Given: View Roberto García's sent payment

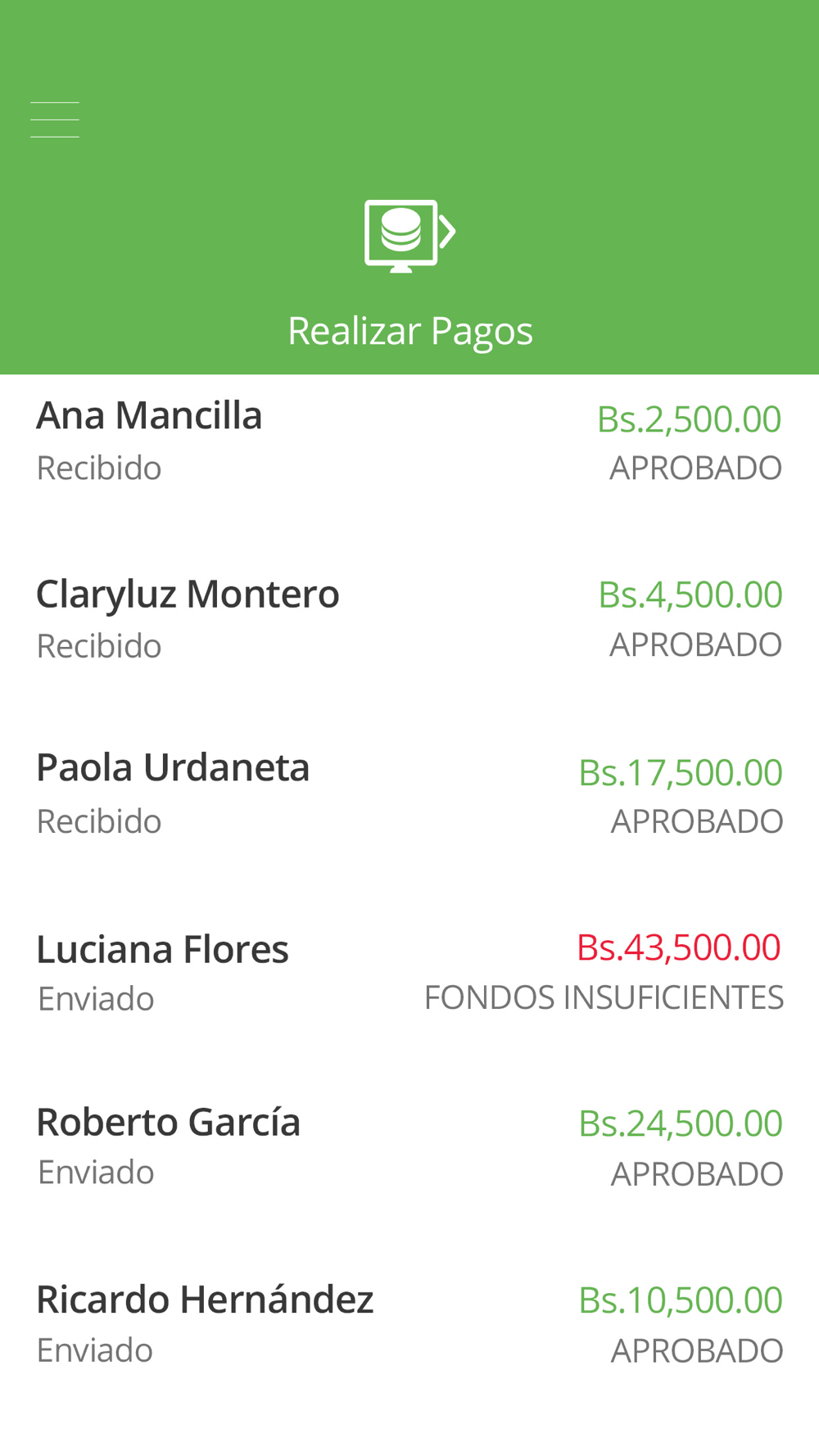Looking at the screenshot, I should 409,1147.
